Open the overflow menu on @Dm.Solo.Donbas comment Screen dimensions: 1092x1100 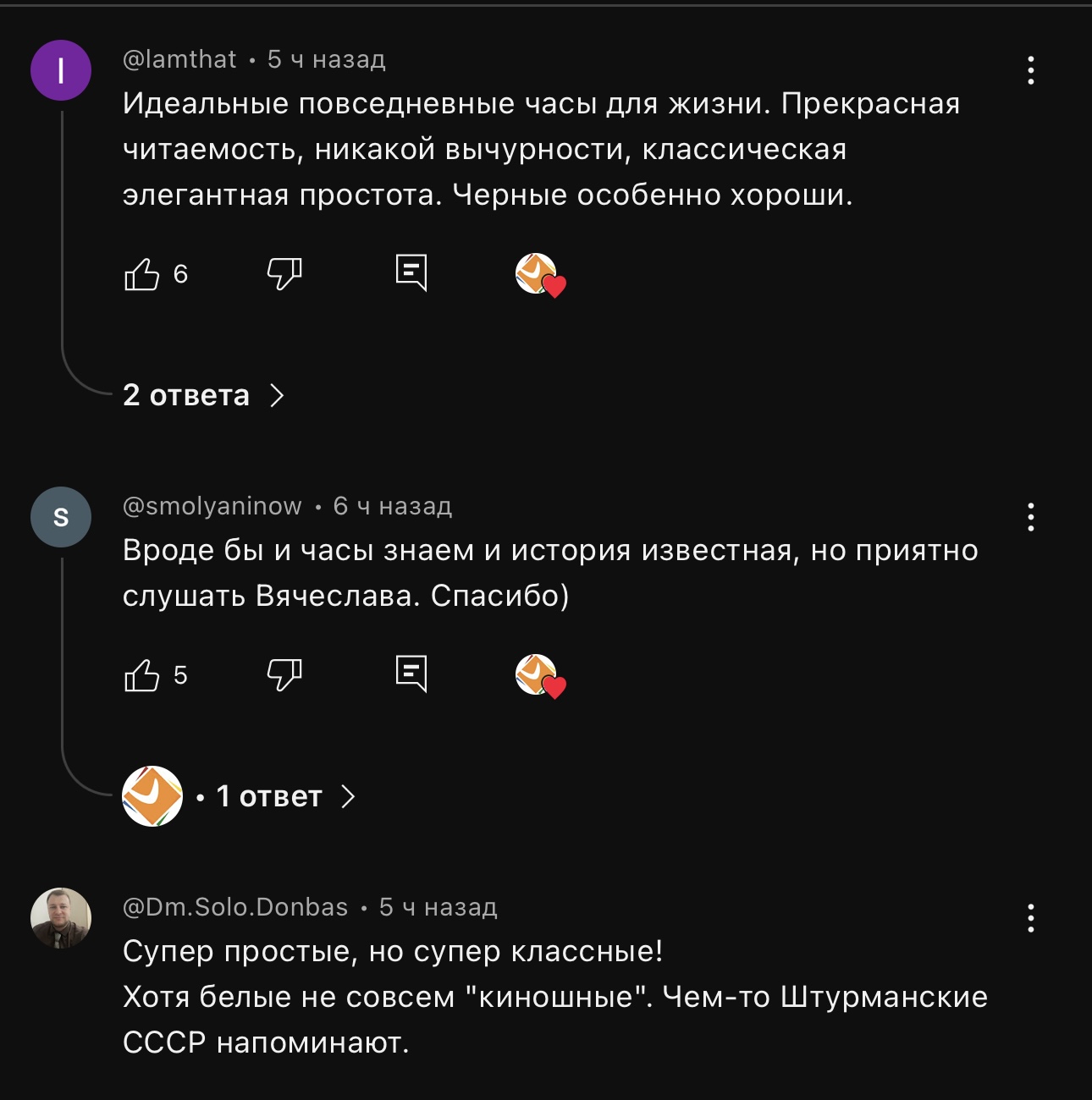(x=1030, y=918)
